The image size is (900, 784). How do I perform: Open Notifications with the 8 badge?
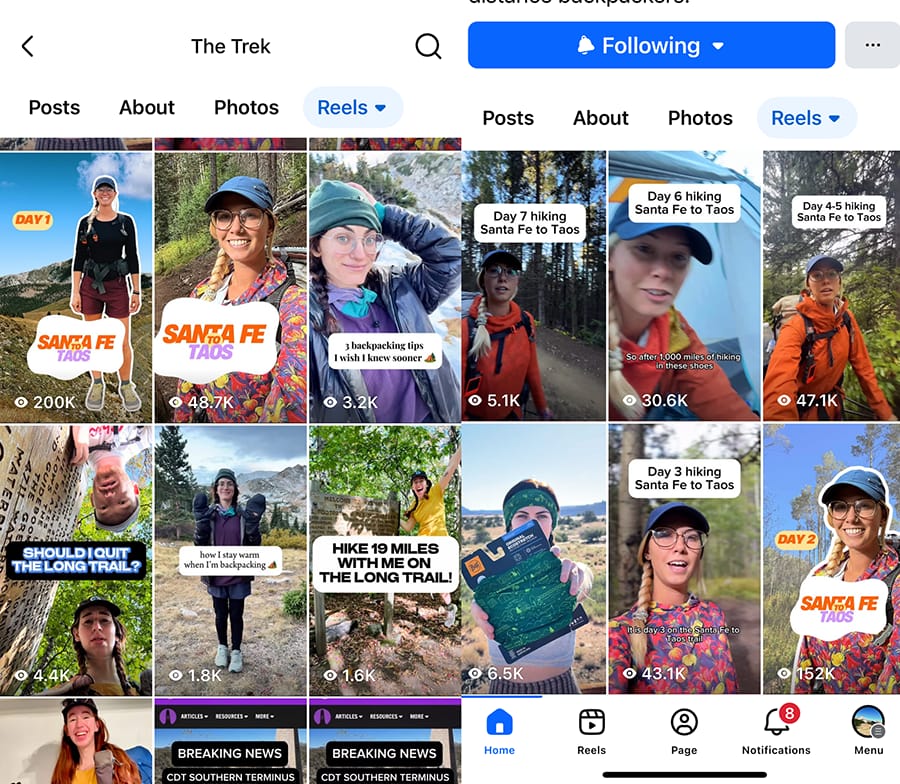click(x=776, y=732)
